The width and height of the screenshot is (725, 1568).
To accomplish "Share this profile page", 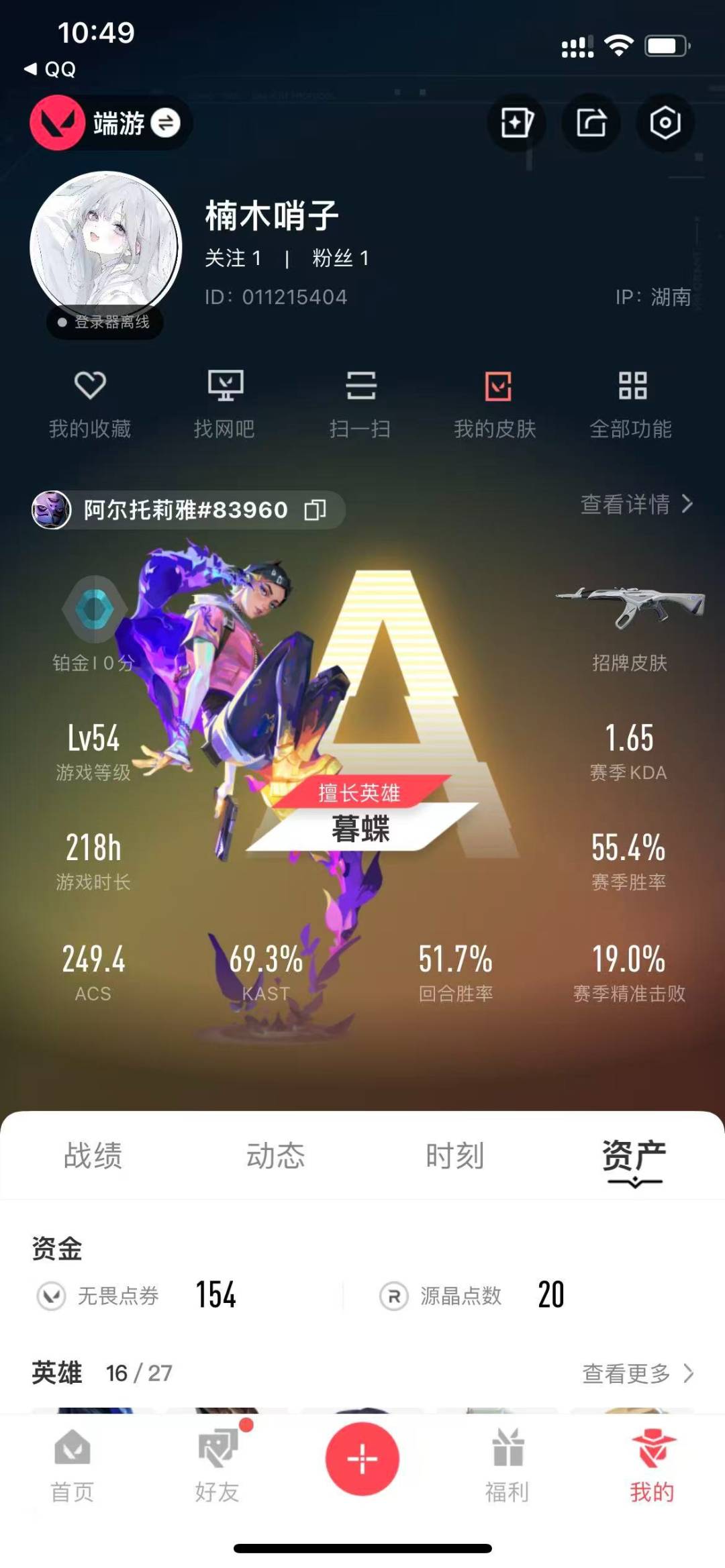I will pos(591,123).
